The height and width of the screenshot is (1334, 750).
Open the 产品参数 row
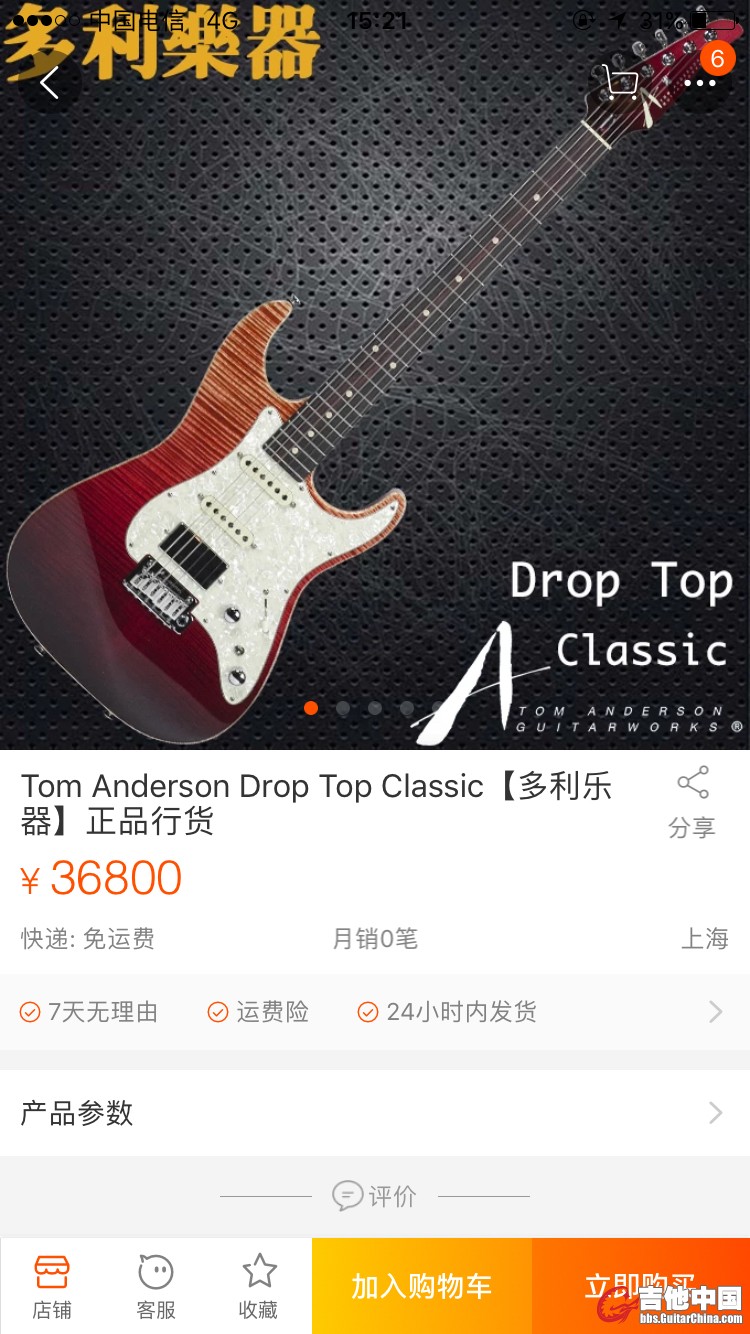pos(374,1113)
